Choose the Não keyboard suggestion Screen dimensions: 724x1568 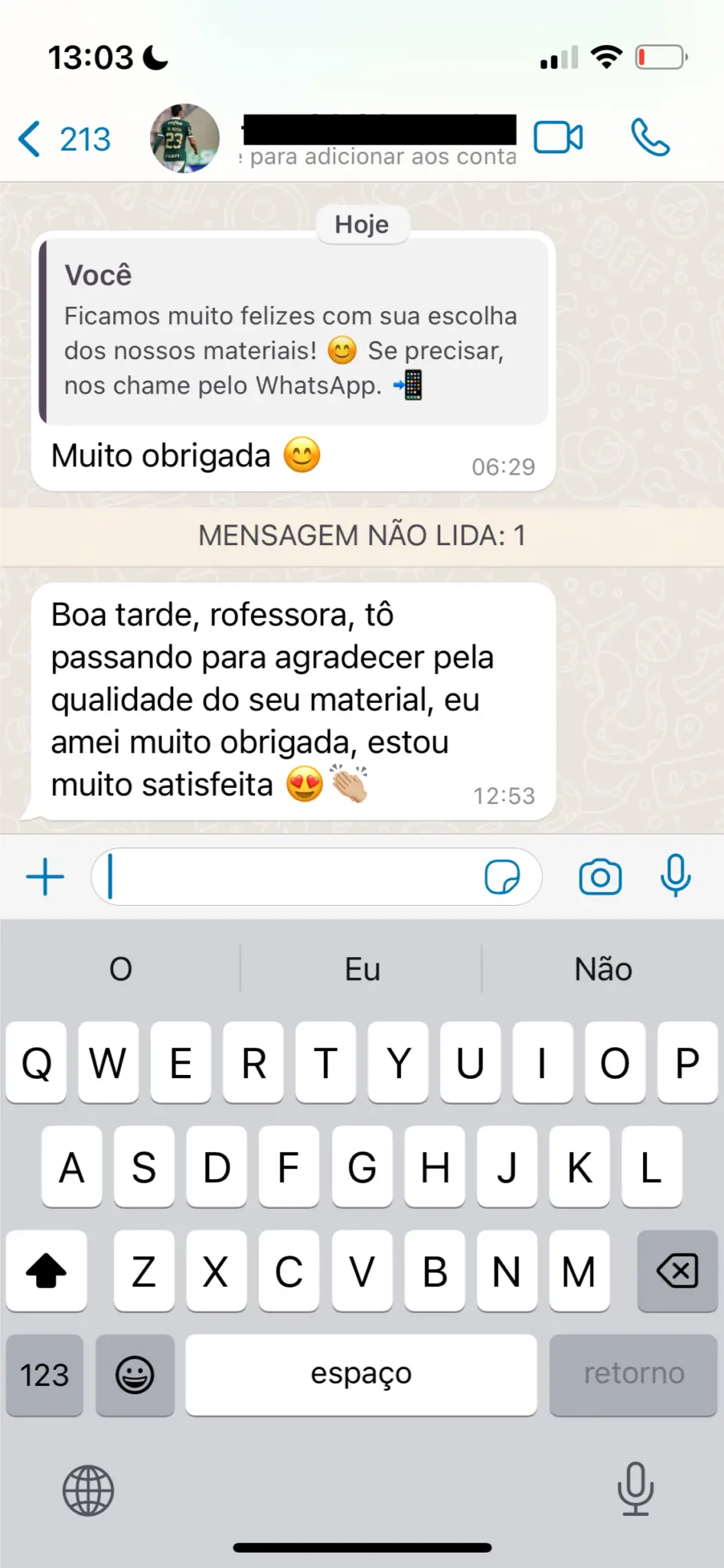point(603,969)
